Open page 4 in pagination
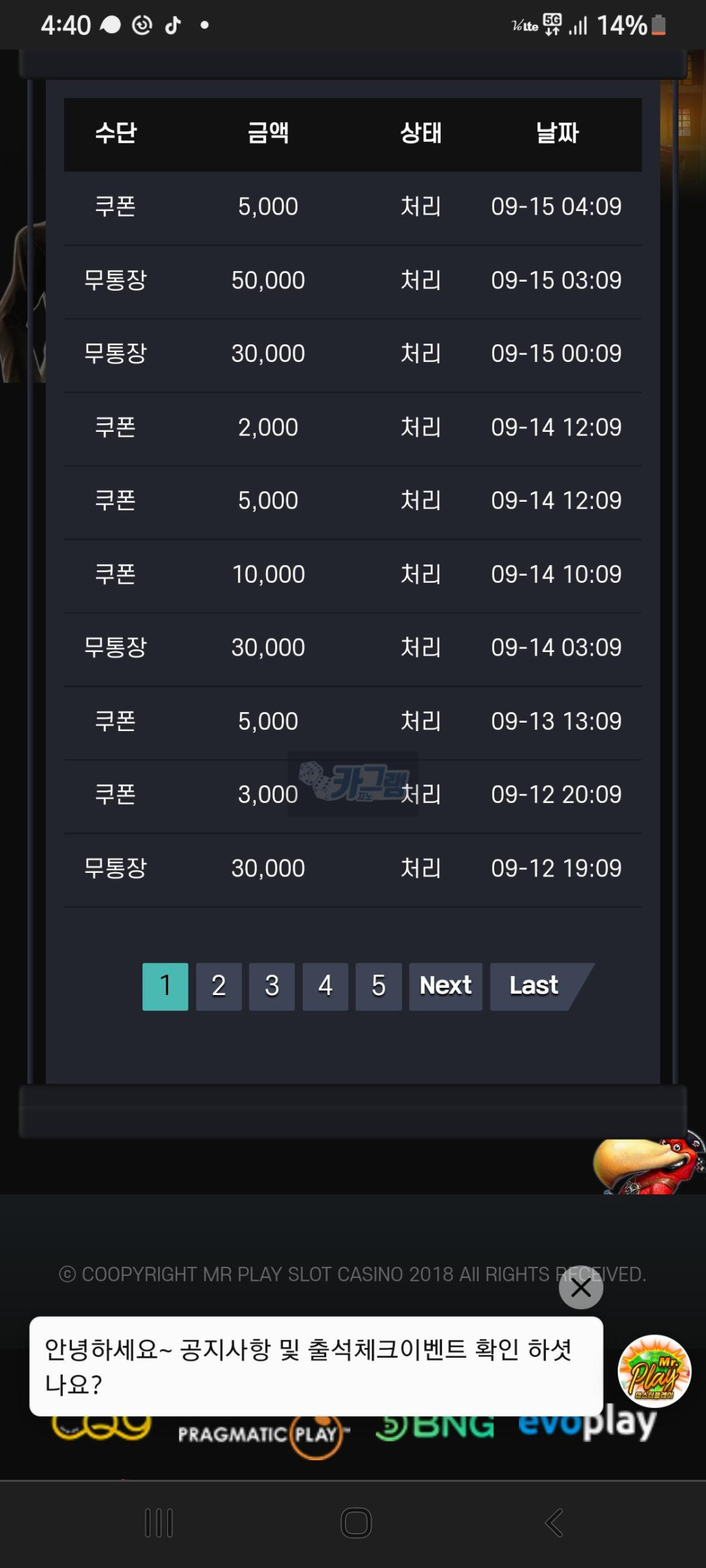Screen dimensions: 706x1568 pyautogui.click(x=325, y=986)
